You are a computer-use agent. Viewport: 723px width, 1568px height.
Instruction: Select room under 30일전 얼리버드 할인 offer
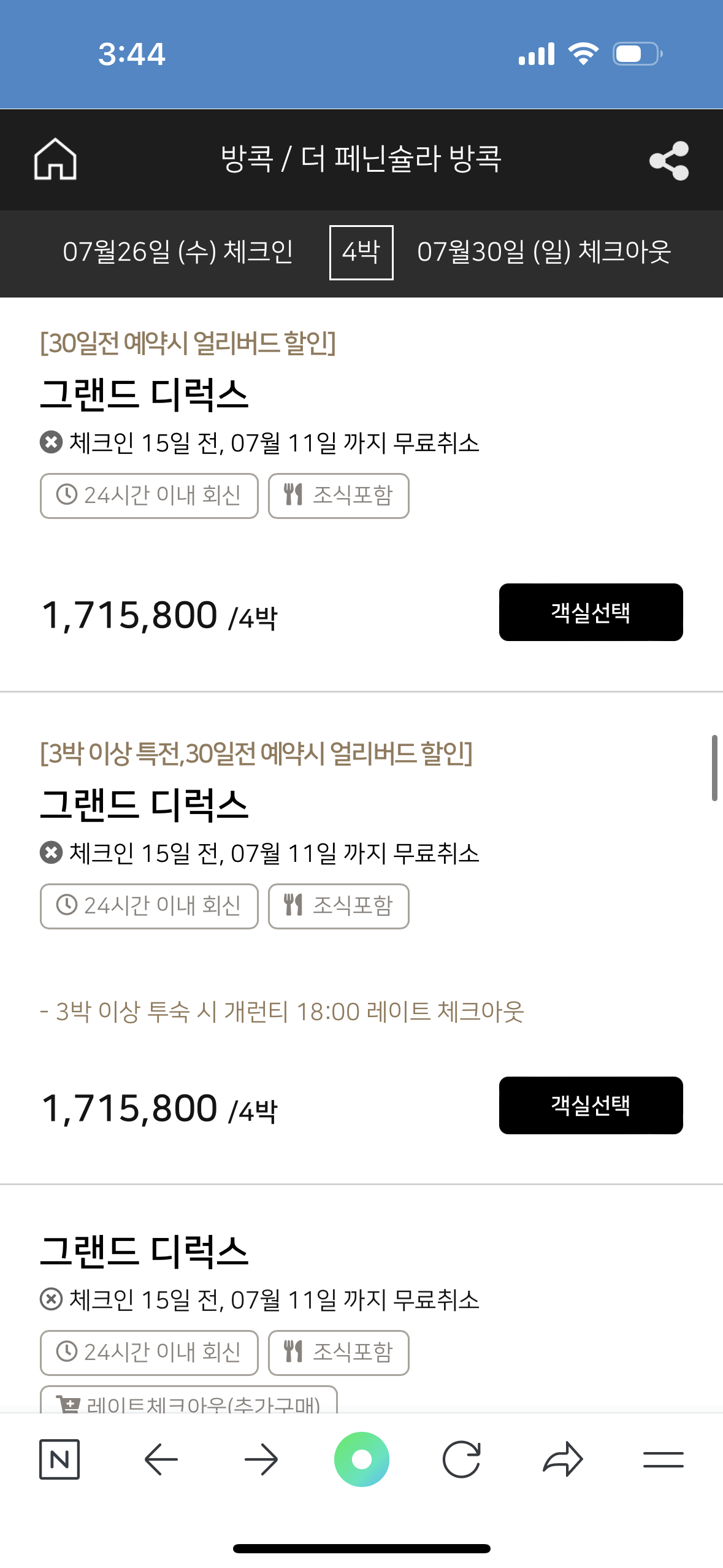pos(591,612)
